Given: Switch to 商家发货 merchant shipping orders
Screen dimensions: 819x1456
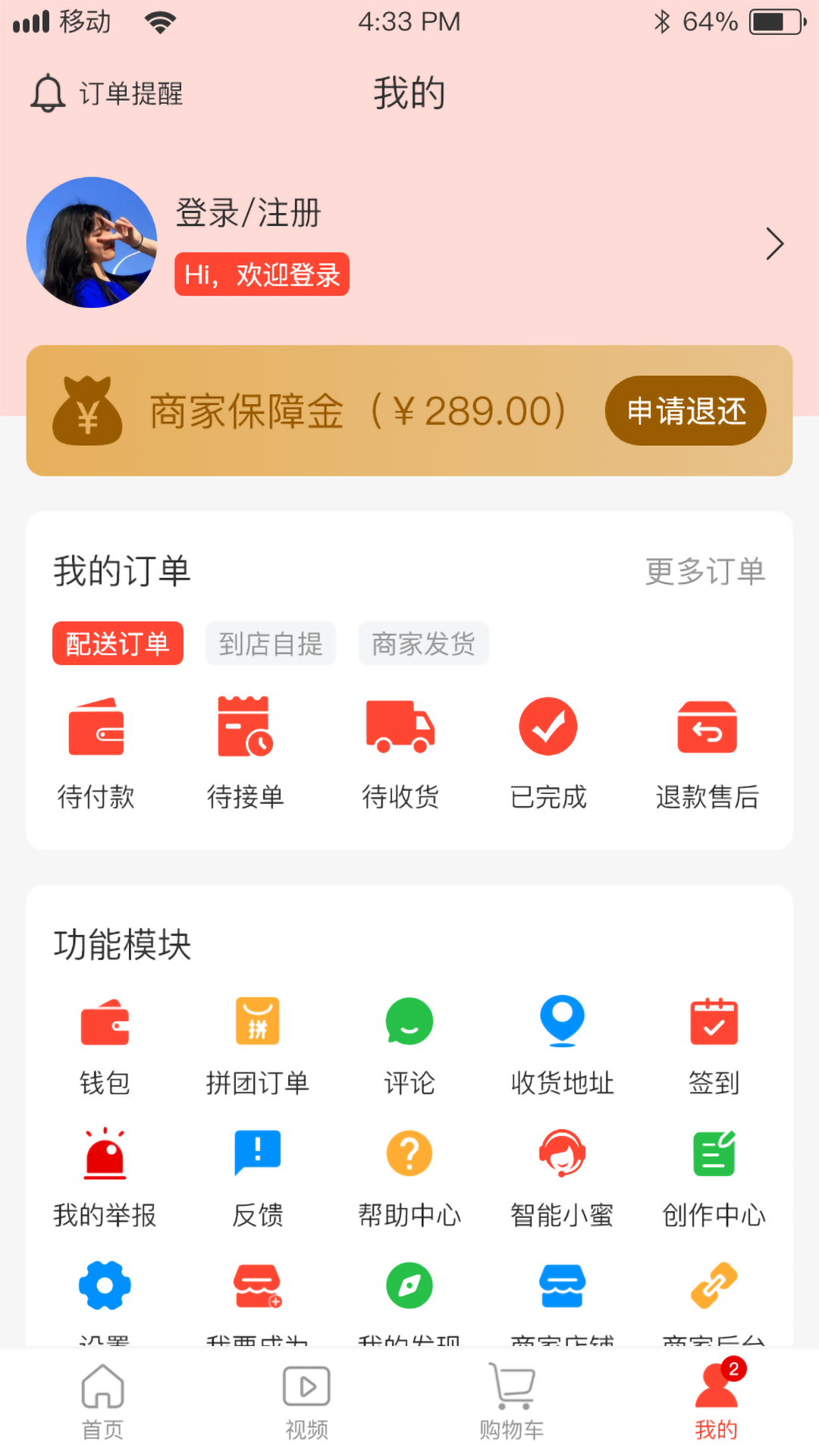Looking at the screenshot, I should [423, 643].
